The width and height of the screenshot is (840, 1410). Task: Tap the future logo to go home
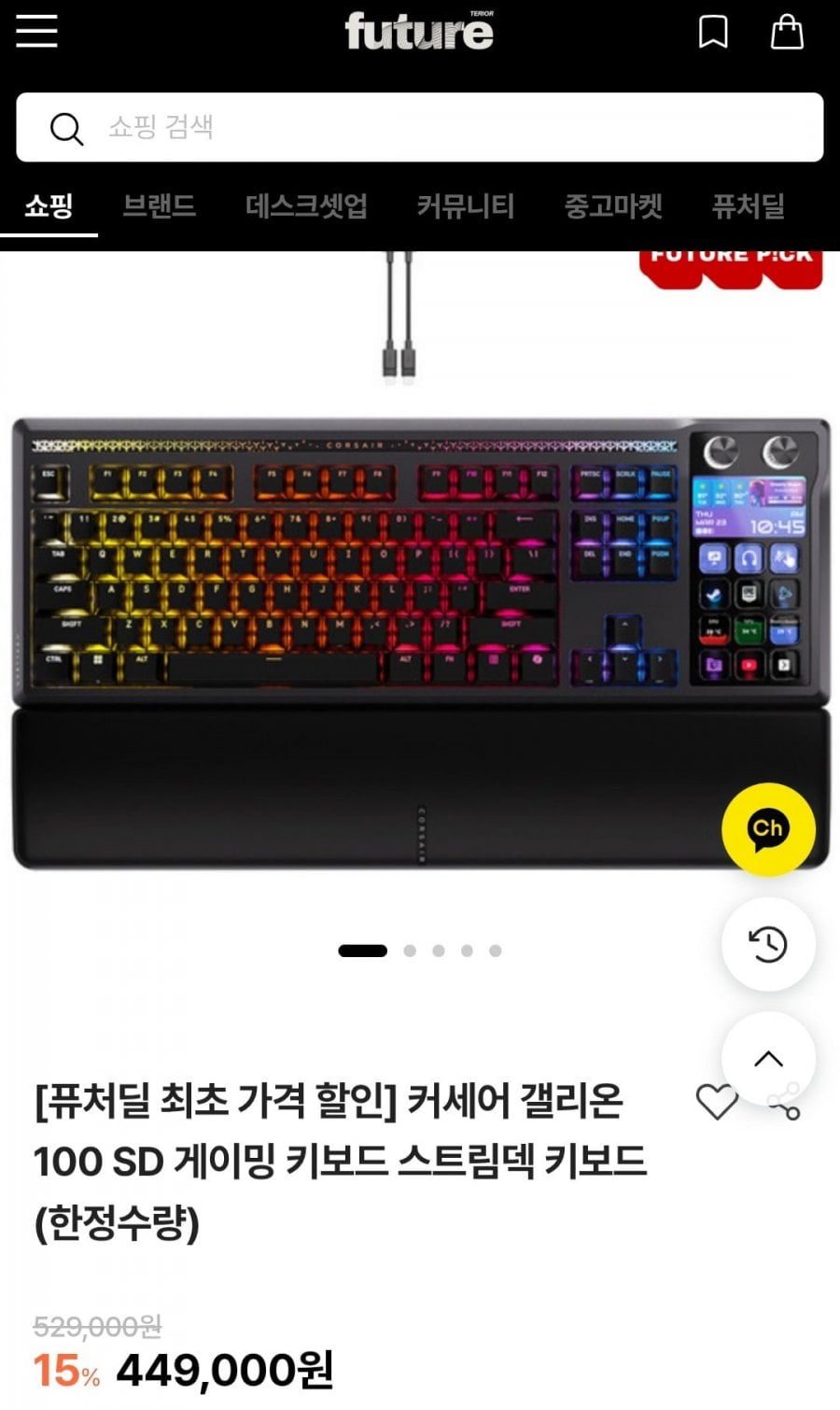tap(419, 32)
